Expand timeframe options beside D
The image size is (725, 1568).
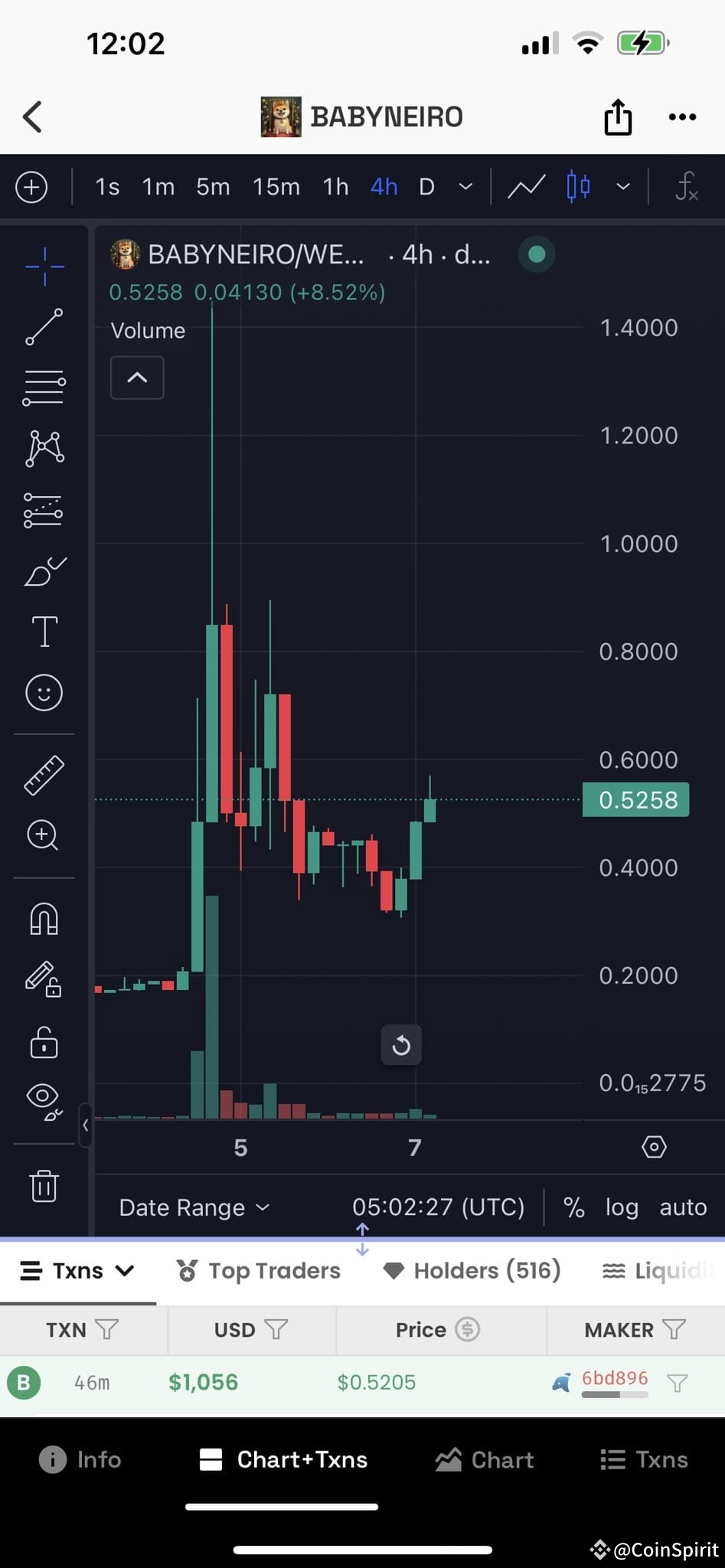coord(465,187)
